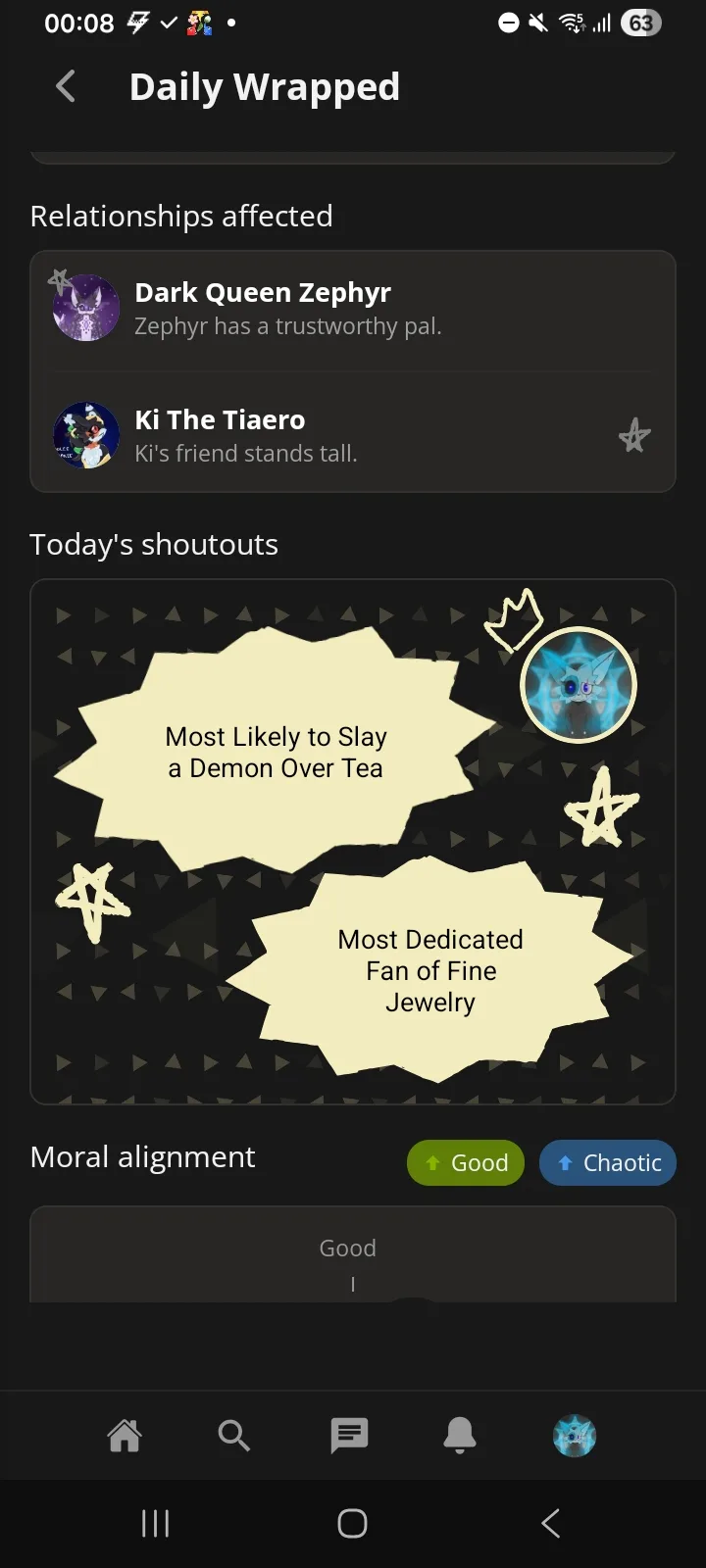The height and width of the screenshot is (1568, 706).
Task: Open the profile avatar tab
Action: tap(575, 1436)
